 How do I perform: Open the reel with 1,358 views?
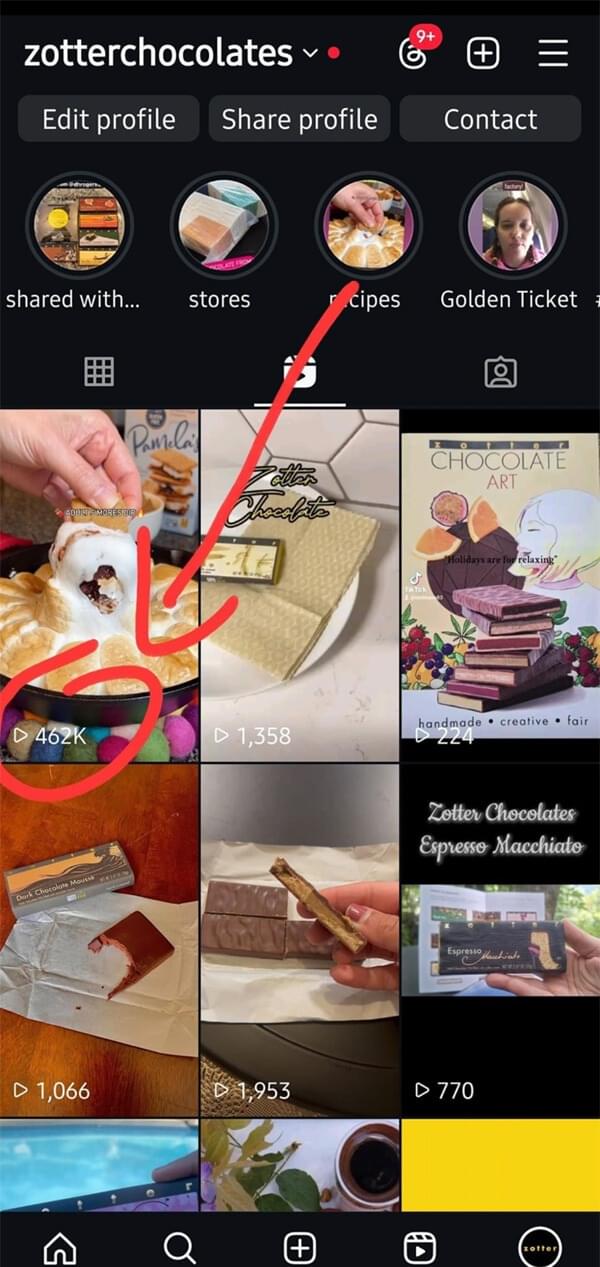(299, 585)
